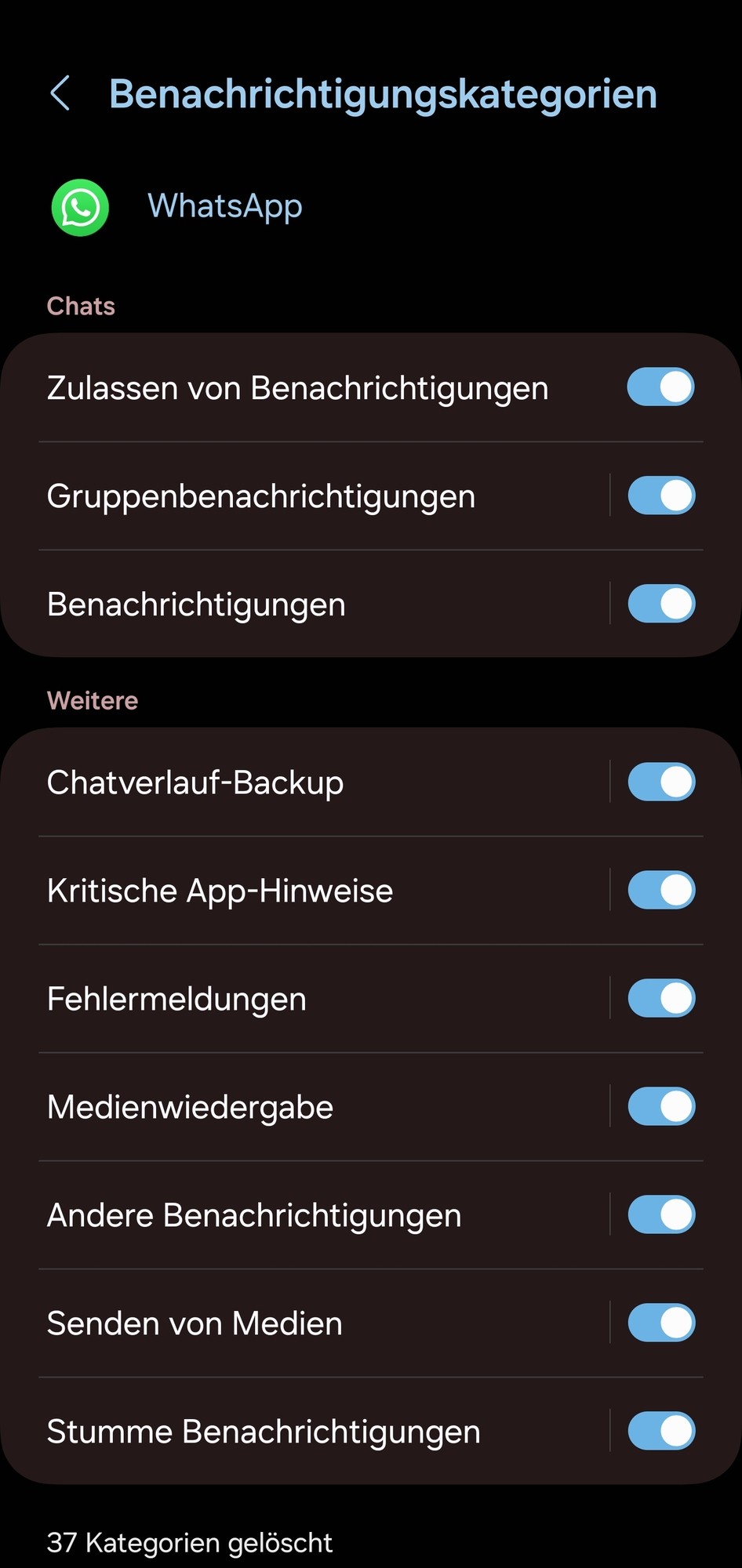Image resolution: width=742 pixels, height=1568 pixels.
Task: Open Senden von Medien category
Action: pos(195,1323)
